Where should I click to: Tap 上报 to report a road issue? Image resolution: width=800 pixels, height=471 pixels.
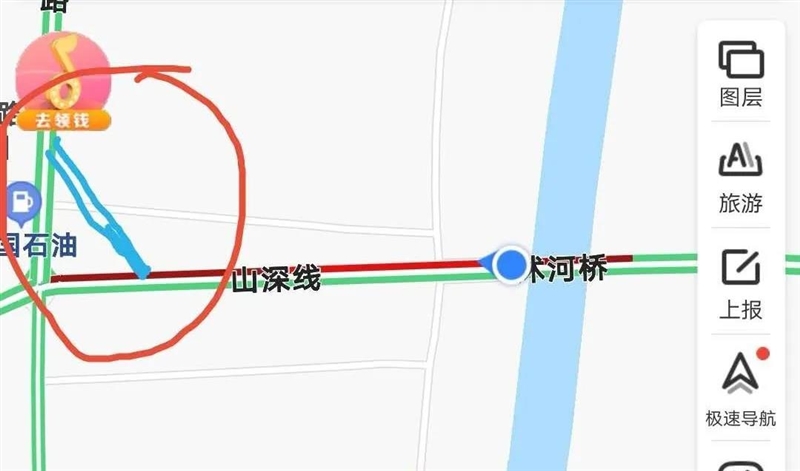click(x=740, y=282)
